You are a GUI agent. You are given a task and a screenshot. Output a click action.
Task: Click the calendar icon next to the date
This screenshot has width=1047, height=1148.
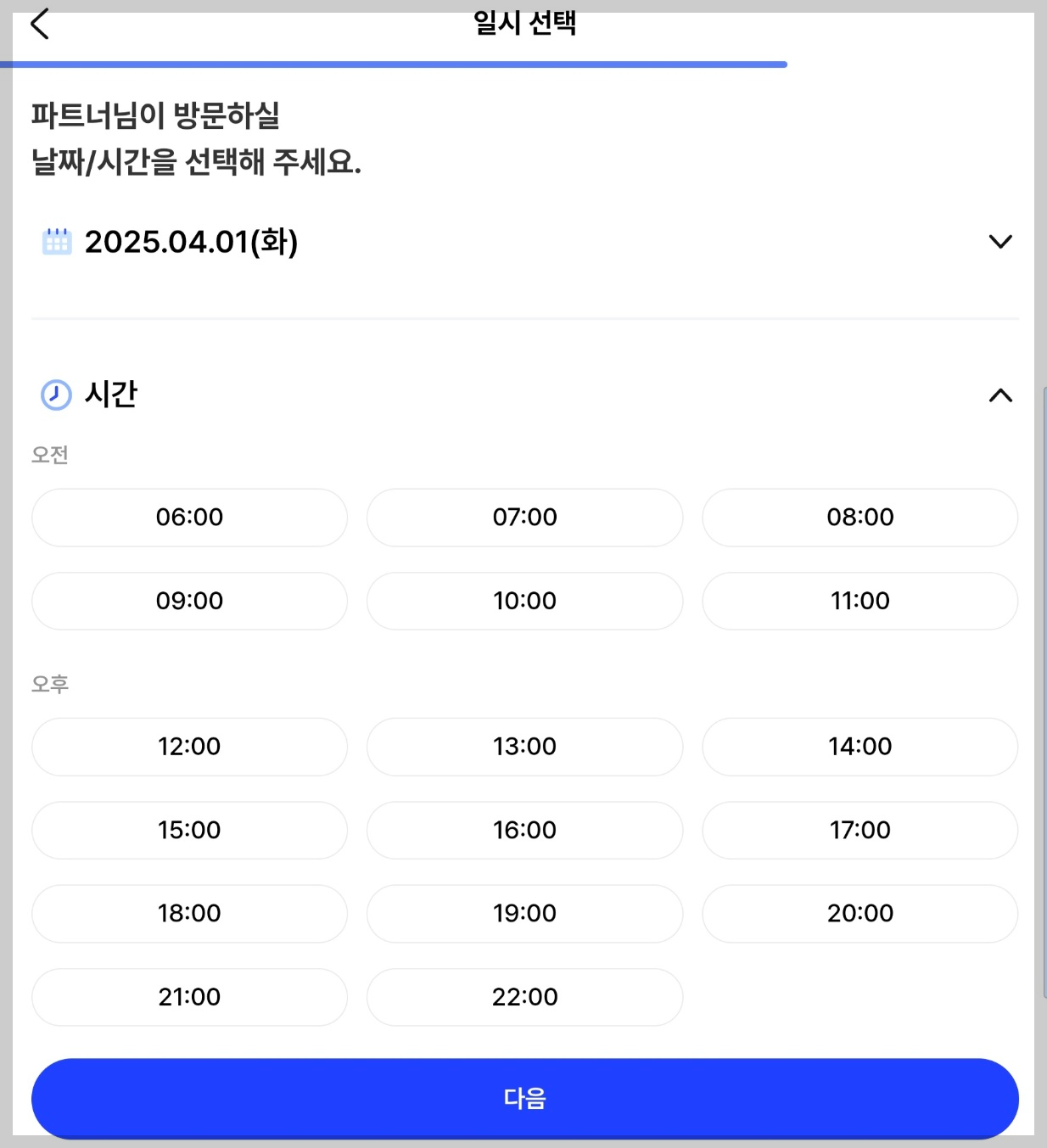56,243
